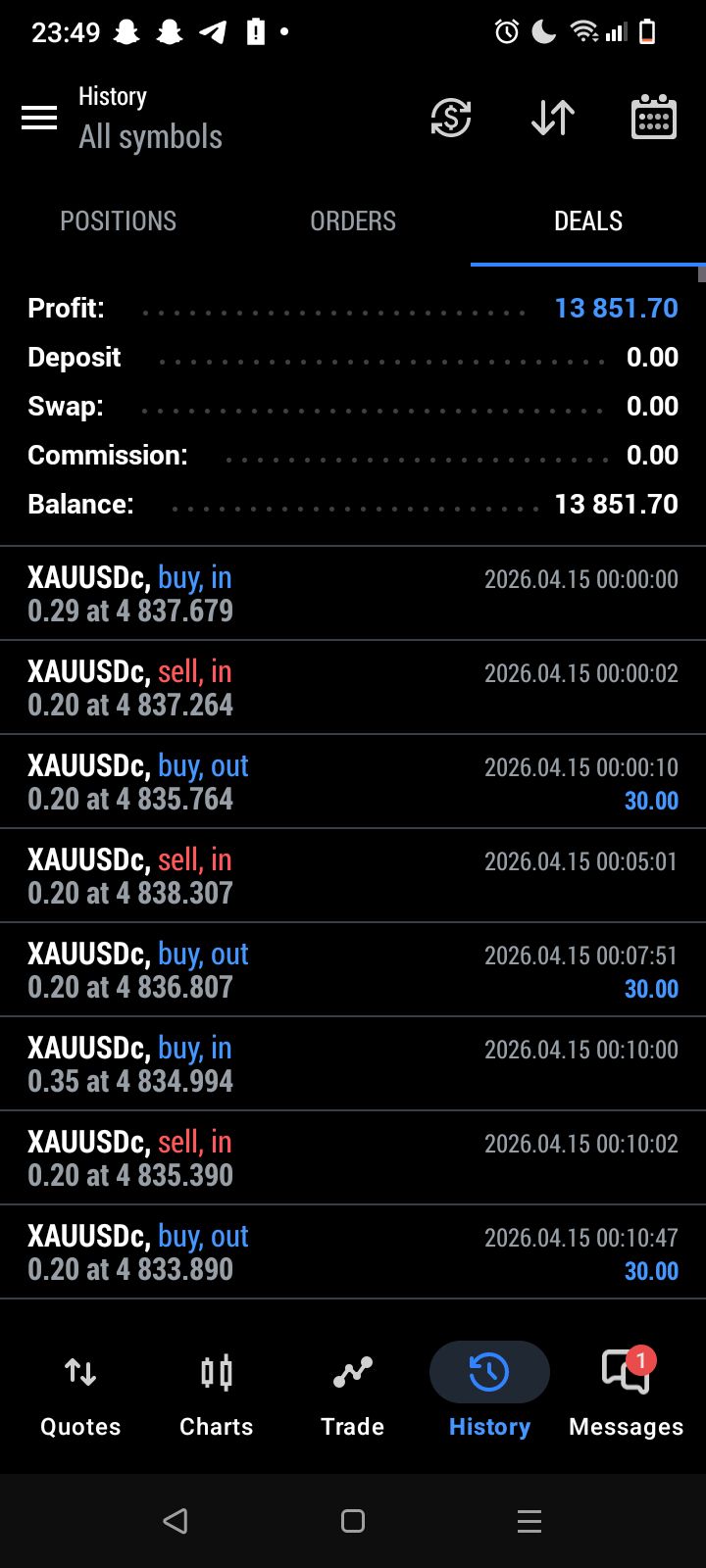Open the buy-out deal at 4 836.807
706x1568 pixels.
[x=353, y=970]
